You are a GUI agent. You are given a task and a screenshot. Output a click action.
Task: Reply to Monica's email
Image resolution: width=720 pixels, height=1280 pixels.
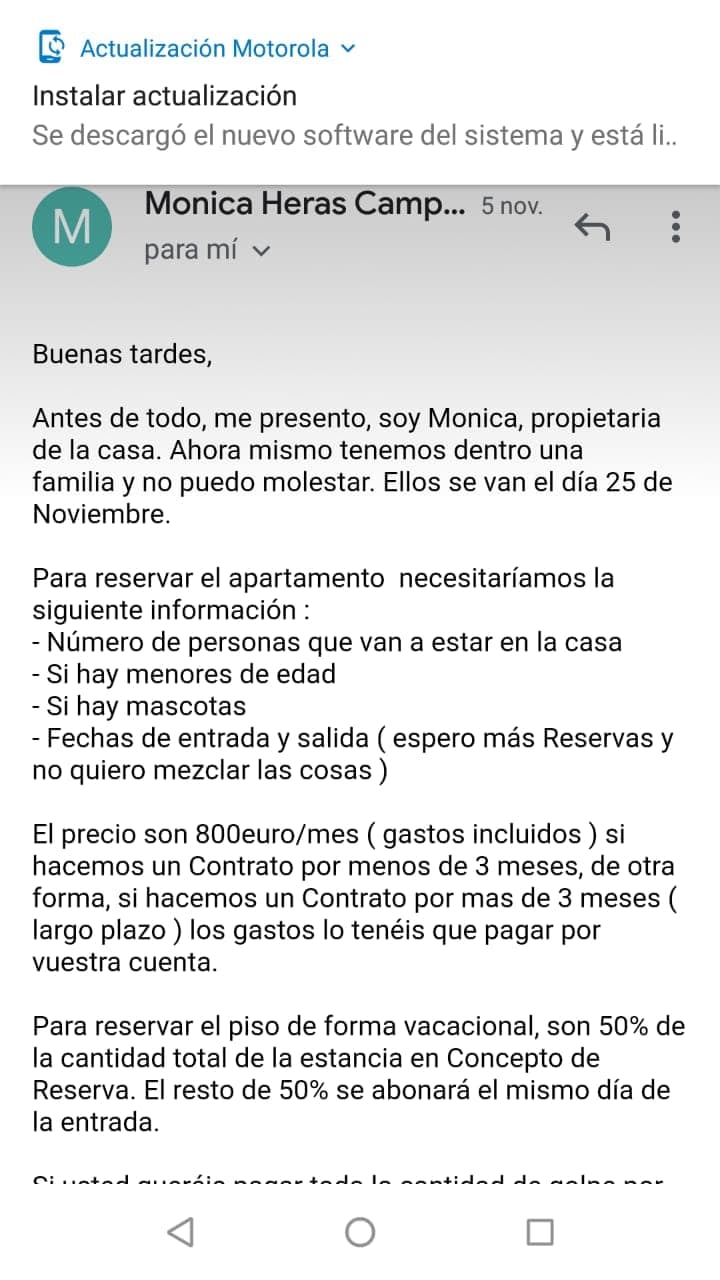[592, 228]
